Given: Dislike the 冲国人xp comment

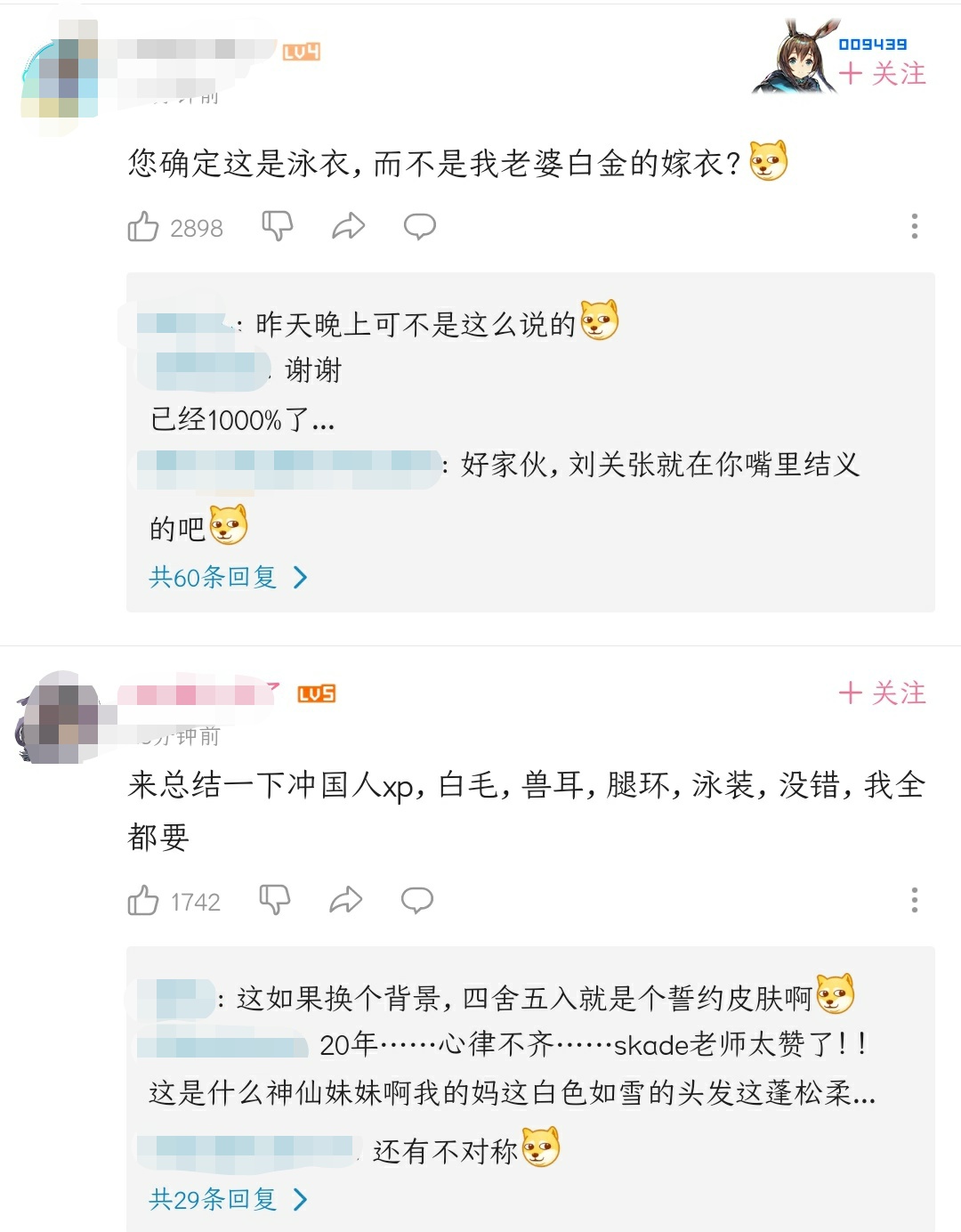Looking at the screenshot, I should (274, 900).
